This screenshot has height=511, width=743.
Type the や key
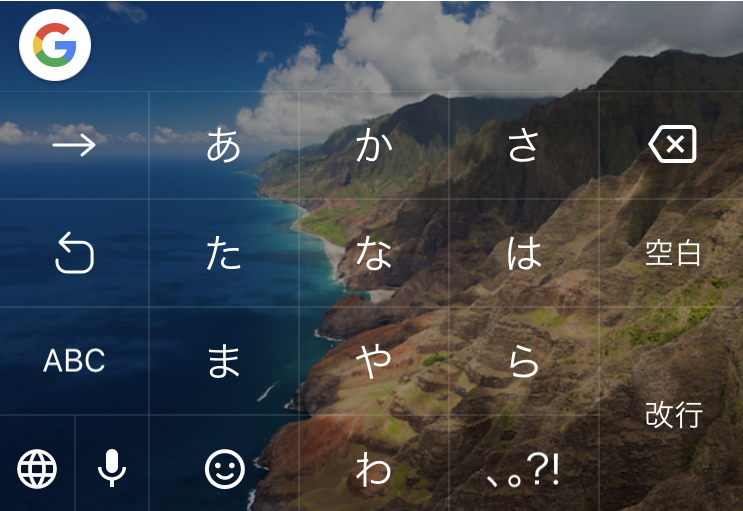click(374, 361)
